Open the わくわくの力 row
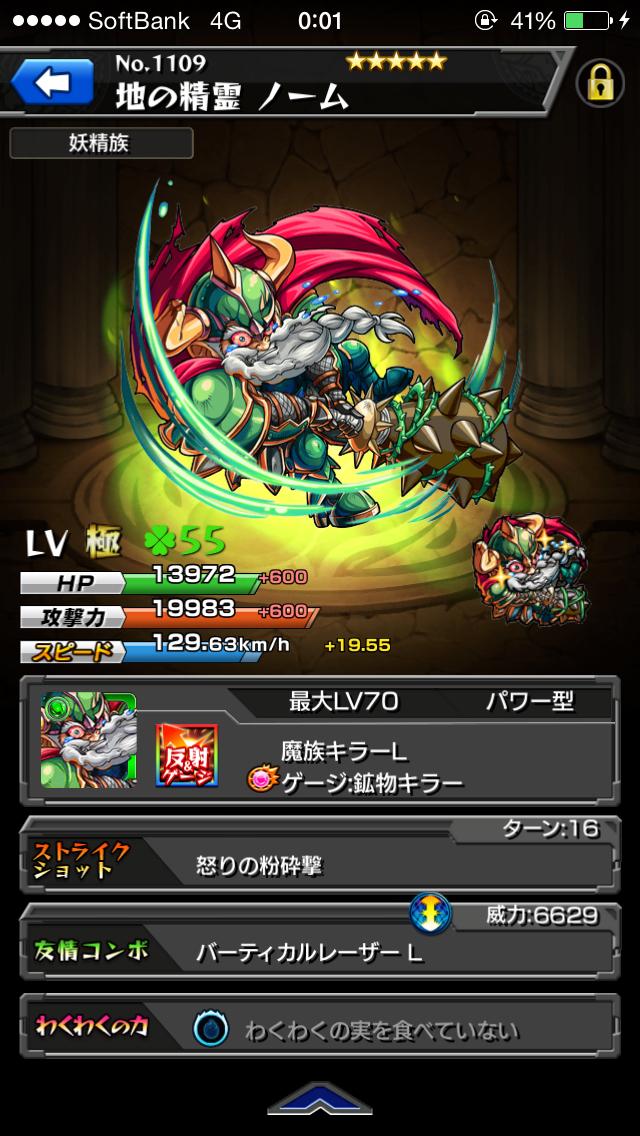This screenshot has width=640, height=1136. (320, 1029)
